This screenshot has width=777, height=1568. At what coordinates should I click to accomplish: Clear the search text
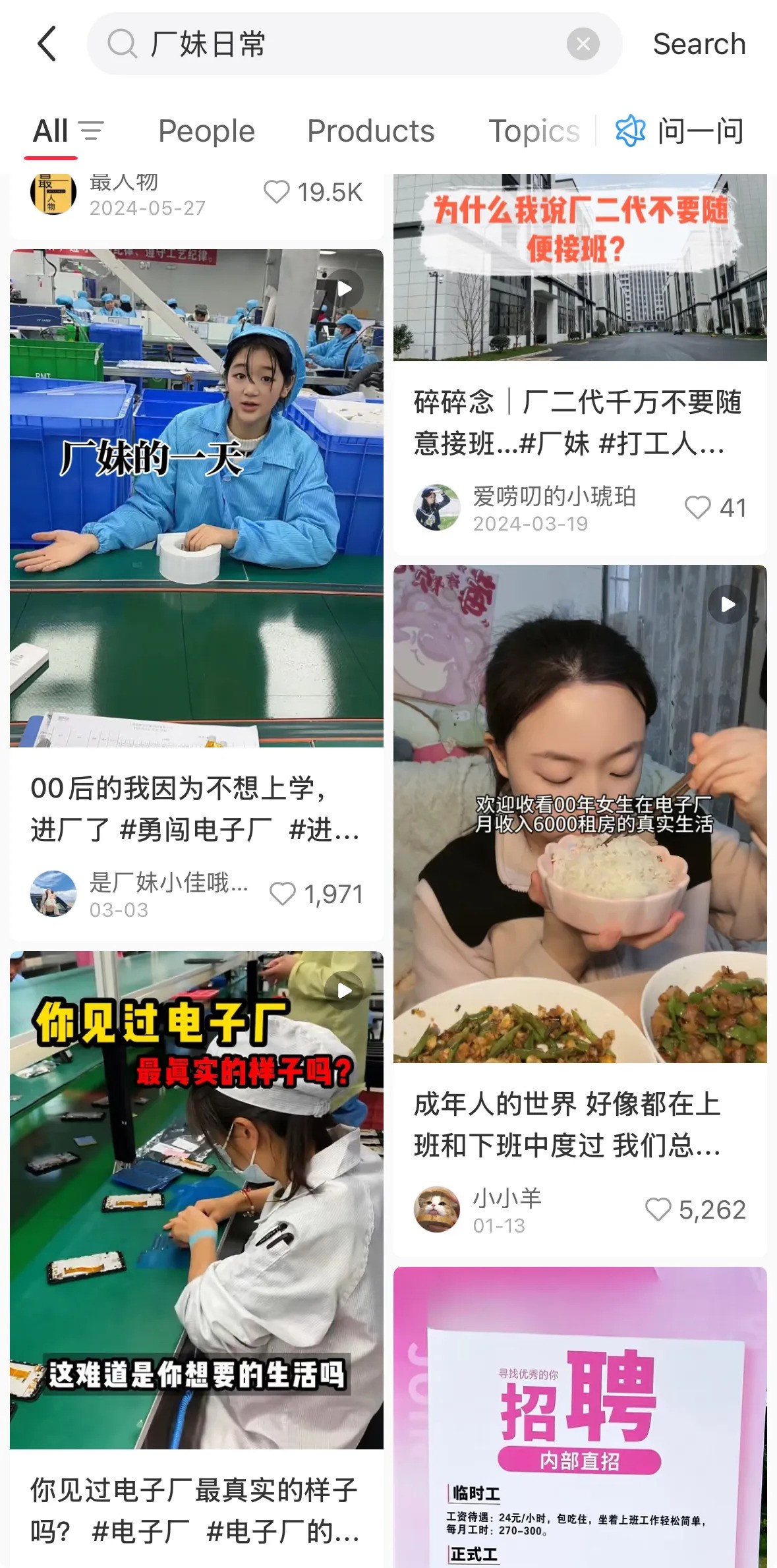(x=583, y=44)
